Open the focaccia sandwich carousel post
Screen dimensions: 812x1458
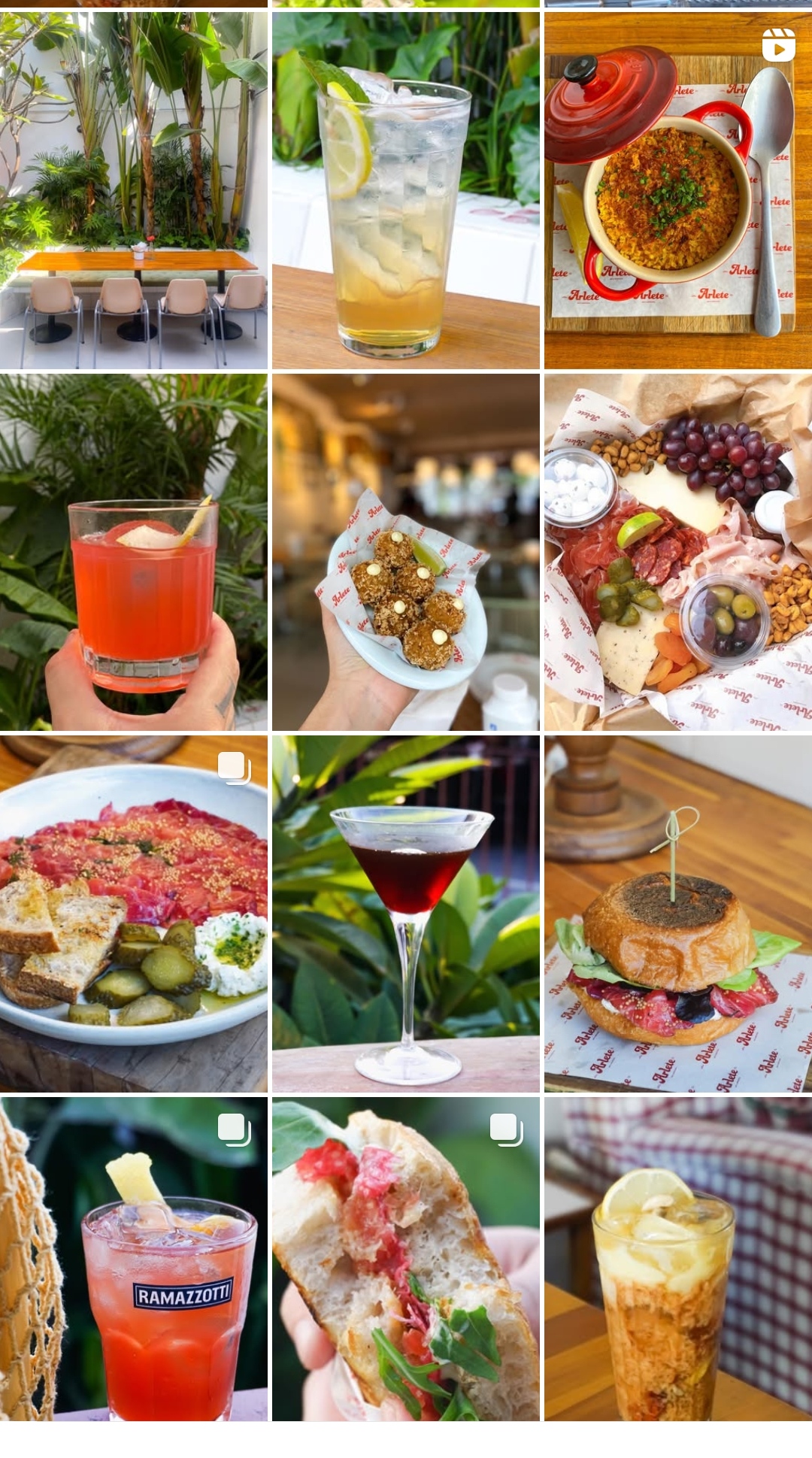click(406, 1259)
